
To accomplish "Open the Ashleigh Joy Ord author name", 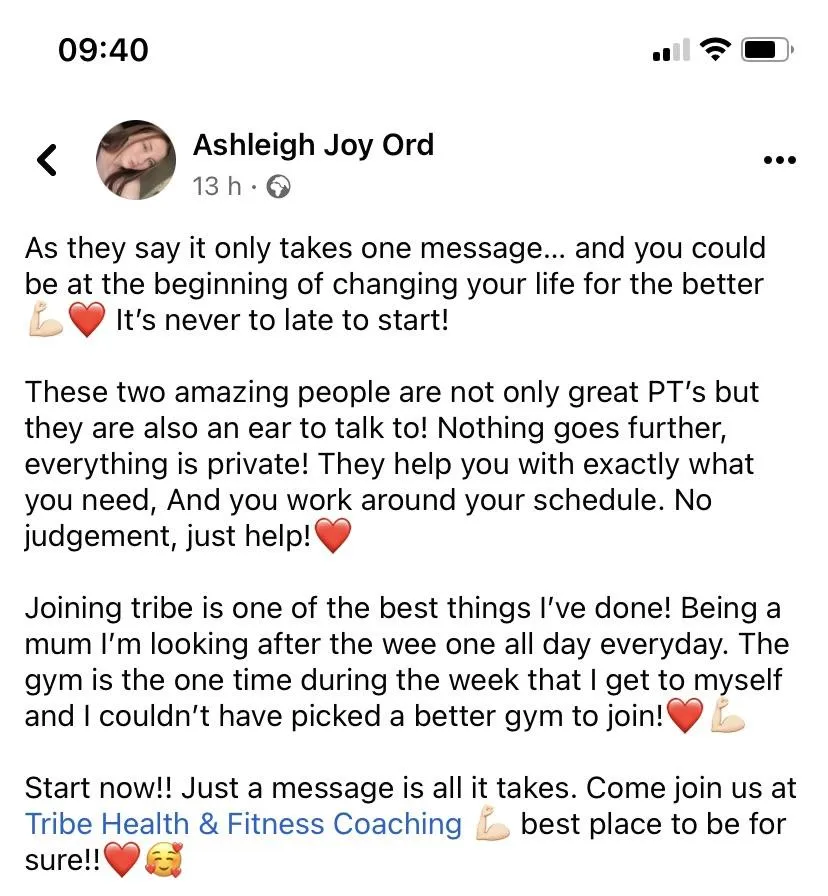I will pyautogui.click(x=313, y=145).
